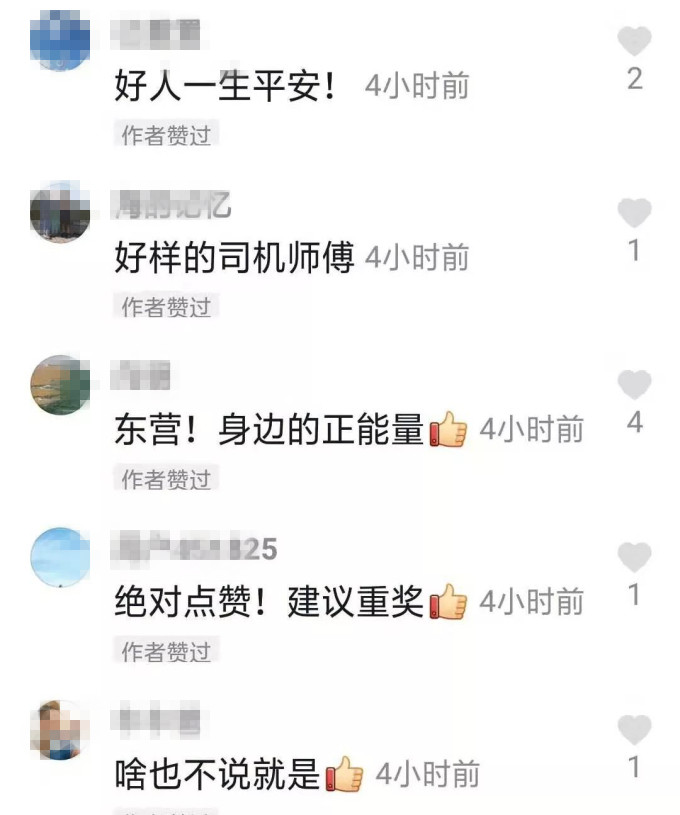Like the comment 好人一生平安！

click(x=634, y=42)
